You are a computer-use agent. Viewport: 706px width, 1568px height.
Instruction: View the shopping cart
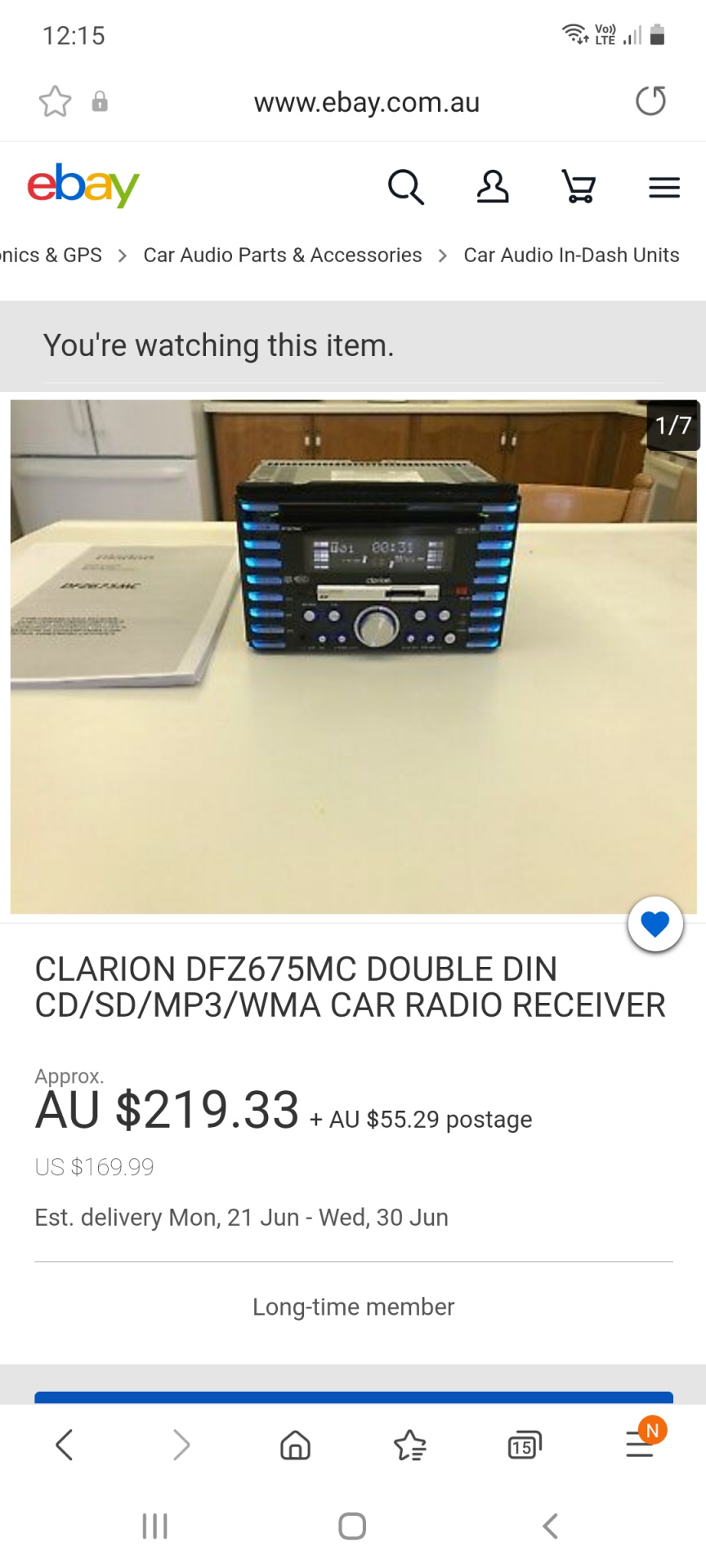pos(579,187)
